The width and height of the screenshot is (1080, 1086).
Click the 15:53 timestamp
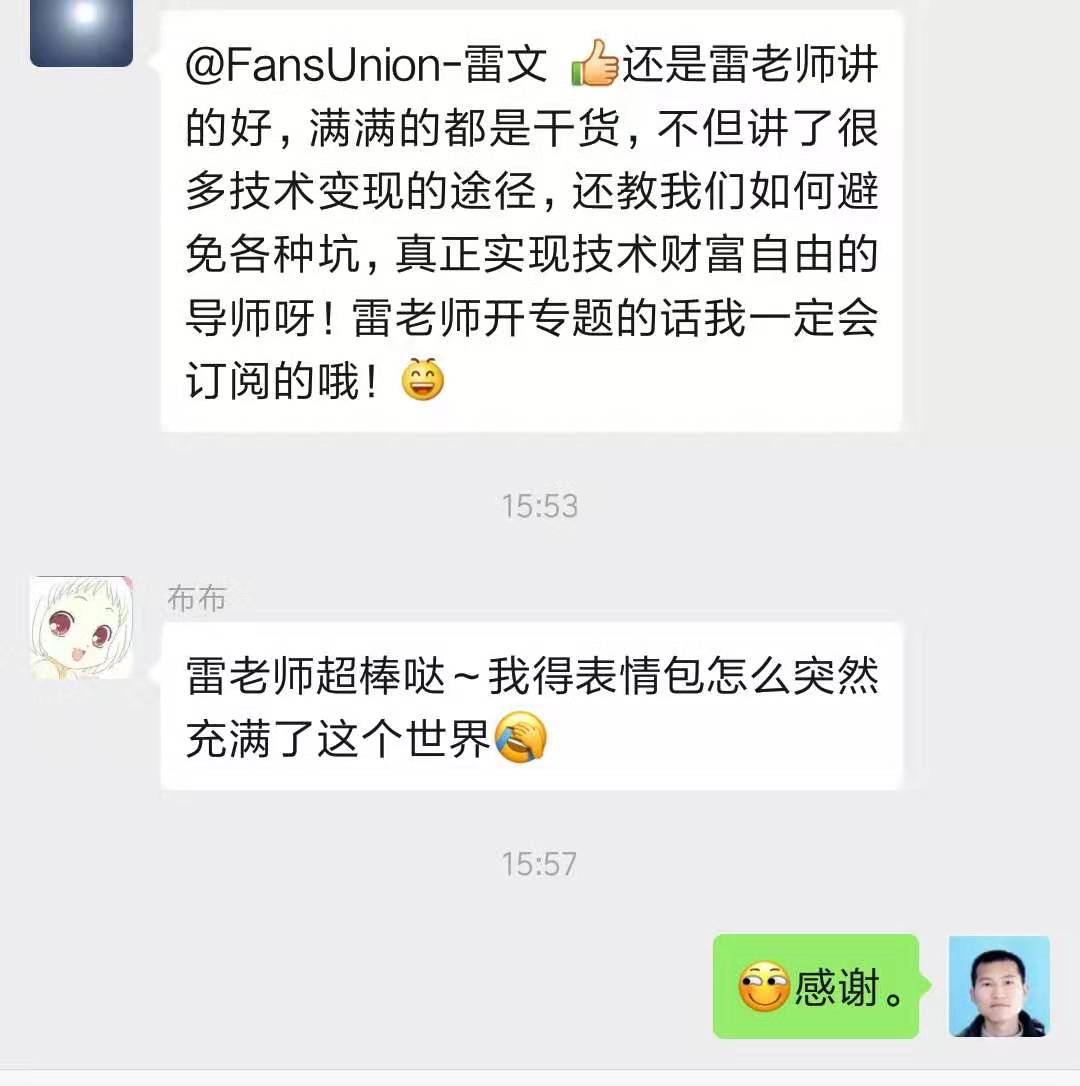[x=540, y=506]
